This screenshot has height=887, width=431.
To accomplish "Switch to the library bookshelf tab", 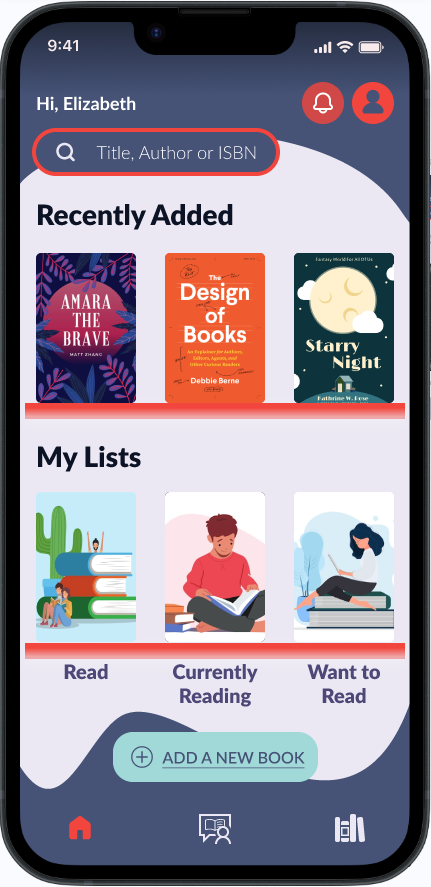I will click(x=349, y=829).
